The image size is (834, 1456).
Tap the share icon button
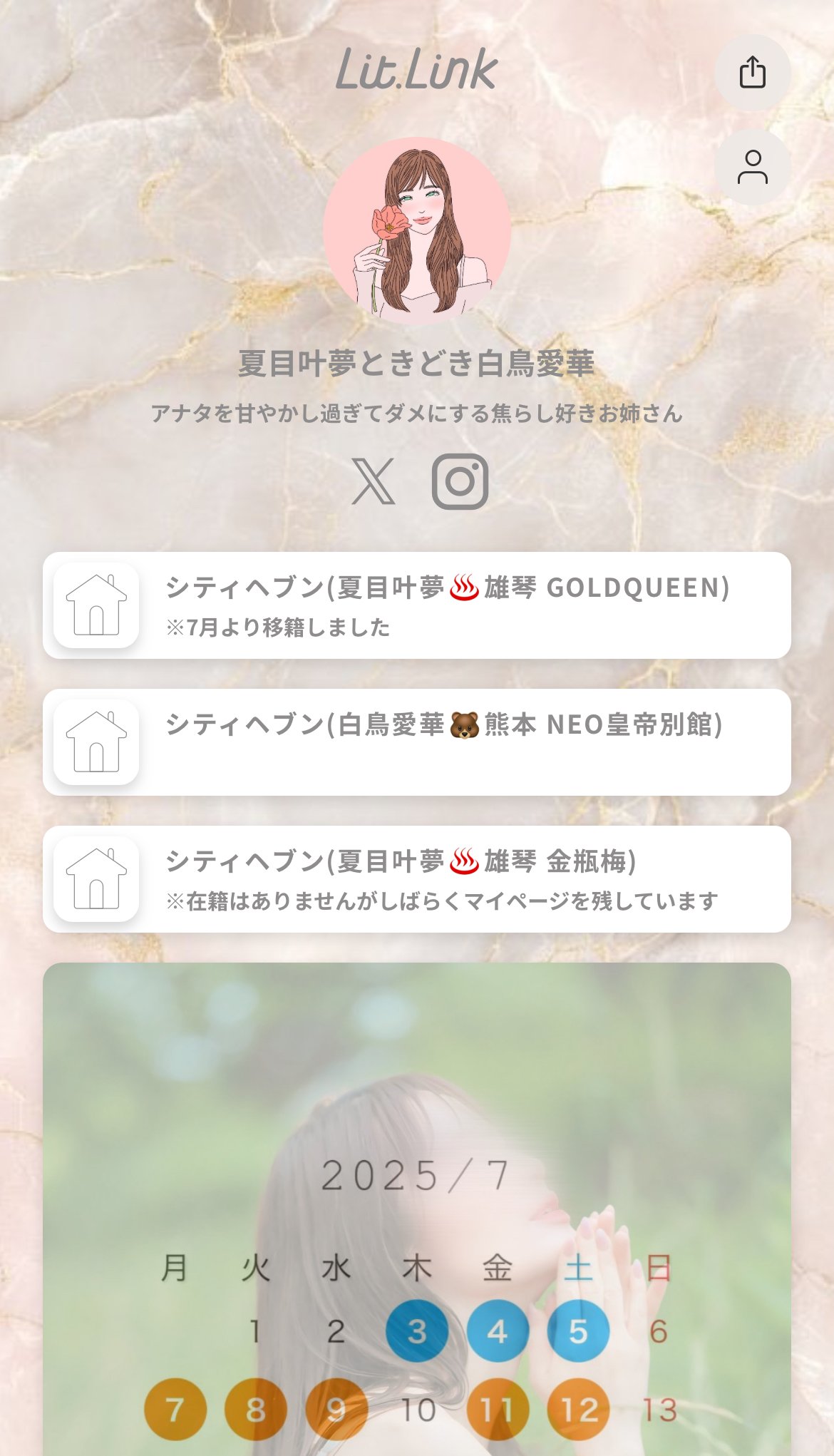click(x=752, y=73)
